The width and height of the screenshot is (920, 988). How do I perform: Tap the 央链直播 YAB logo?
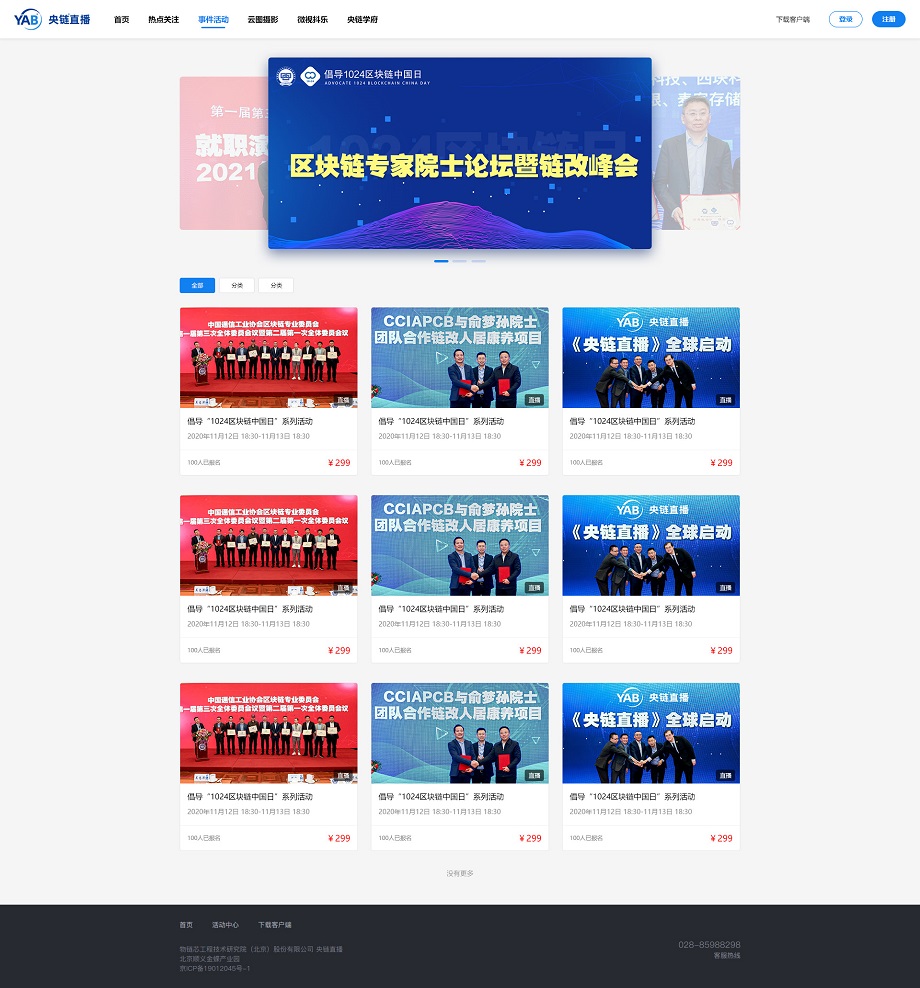click(52, 19)
